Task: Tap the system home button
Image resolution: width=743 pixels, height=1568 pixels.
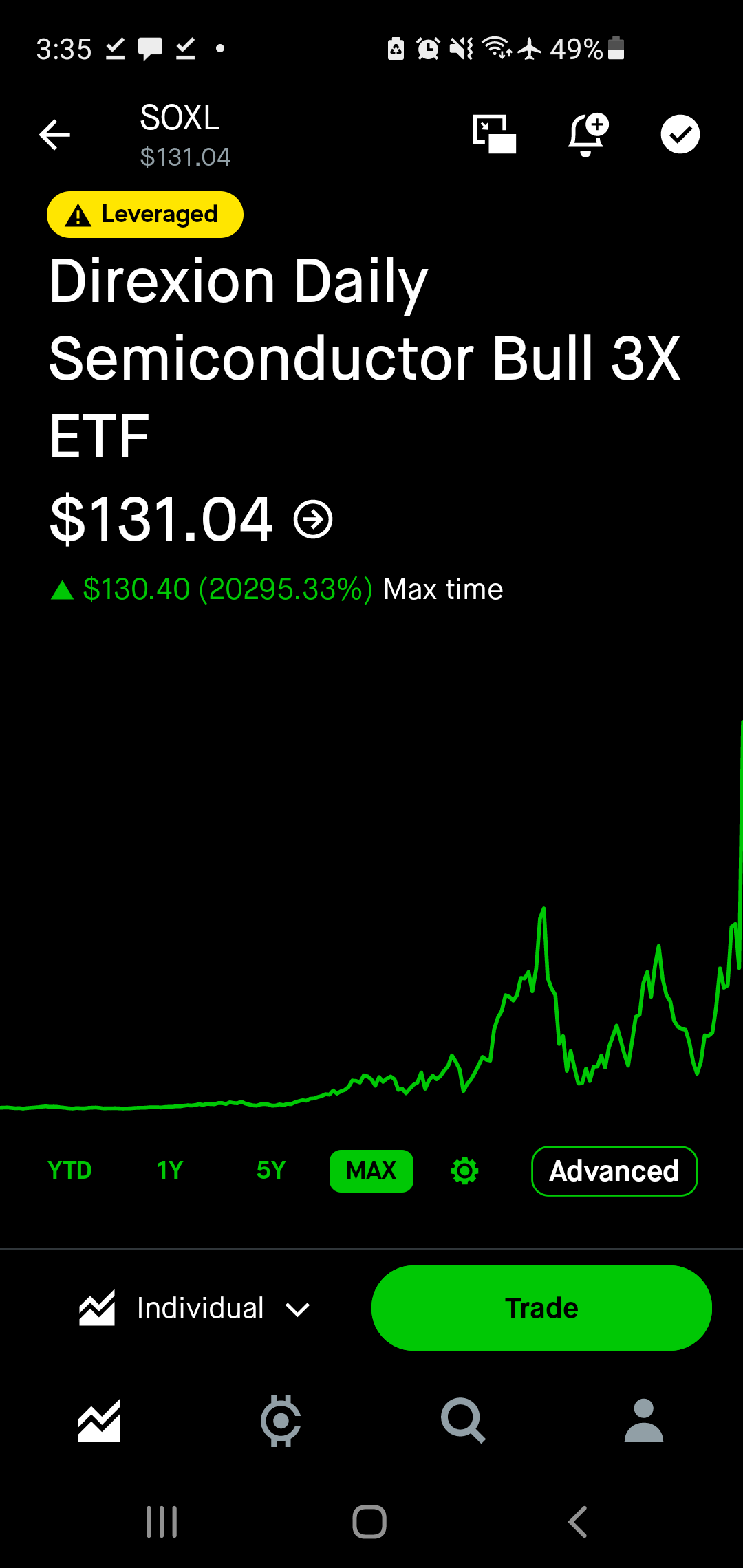Action: pos(369,1522)
